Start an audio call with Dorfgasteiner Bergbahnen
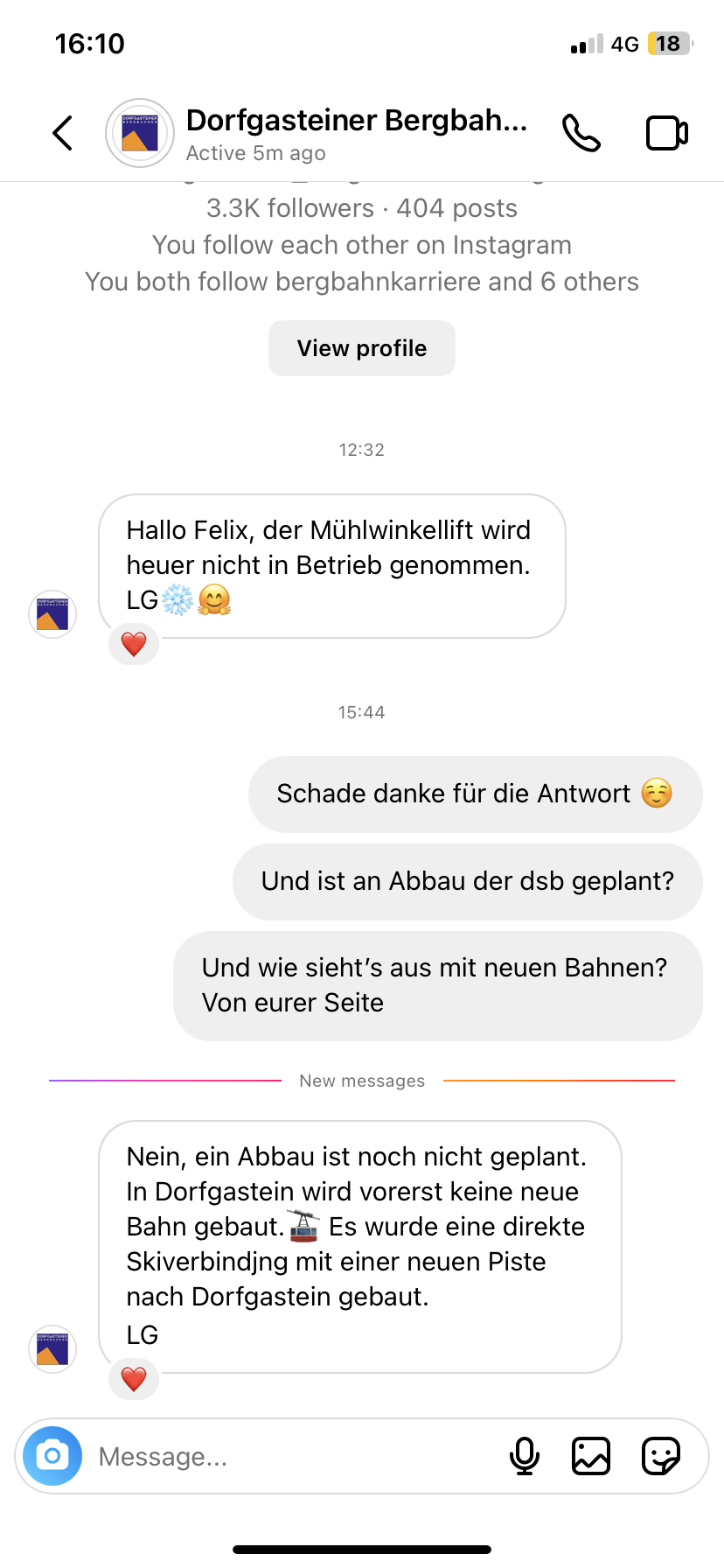The image size is (724, 1568). click(x=581, y=133)
